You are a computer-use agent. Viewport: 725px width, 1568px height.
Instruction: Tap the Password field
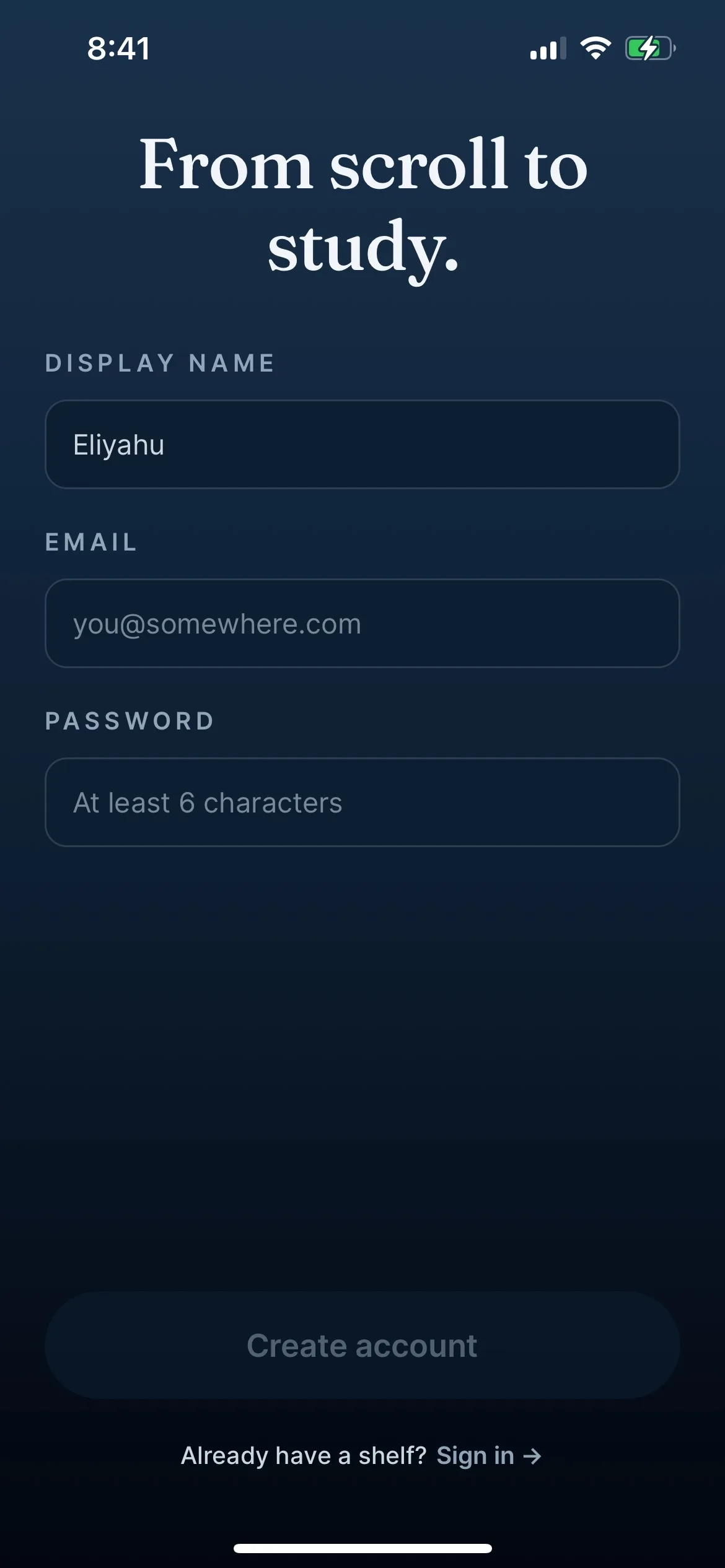pos(362,803)
